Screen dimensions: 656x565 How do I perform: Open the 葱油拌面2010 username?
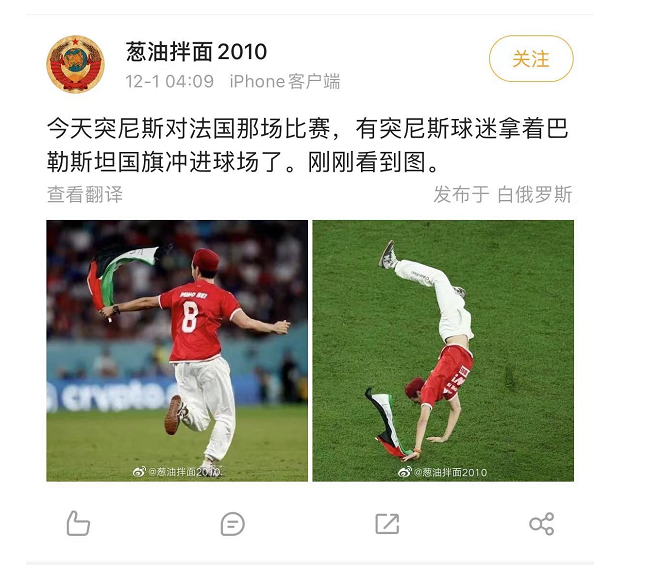click(196, 52)
